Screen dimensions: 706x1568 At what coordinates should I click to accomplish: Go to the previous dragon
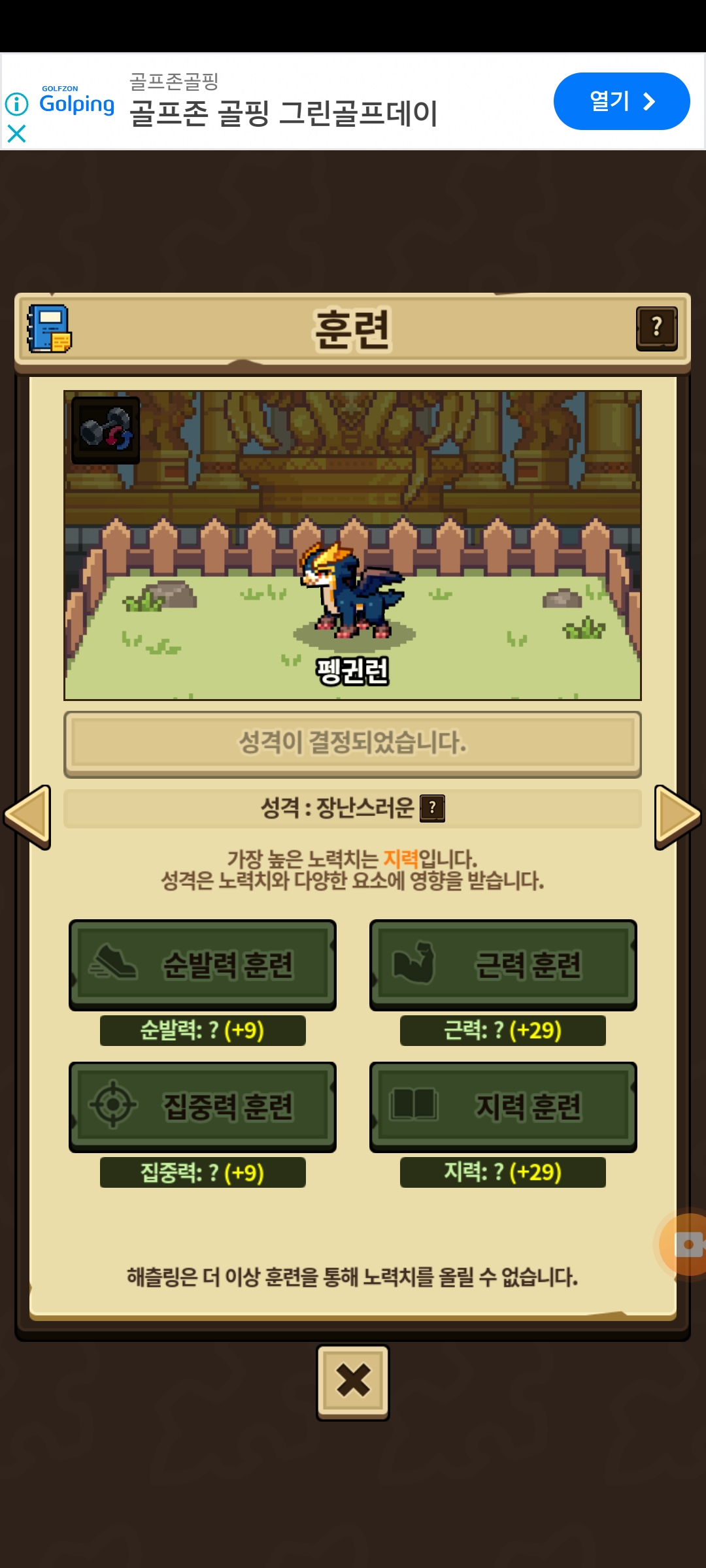click(x=27, y=817)
